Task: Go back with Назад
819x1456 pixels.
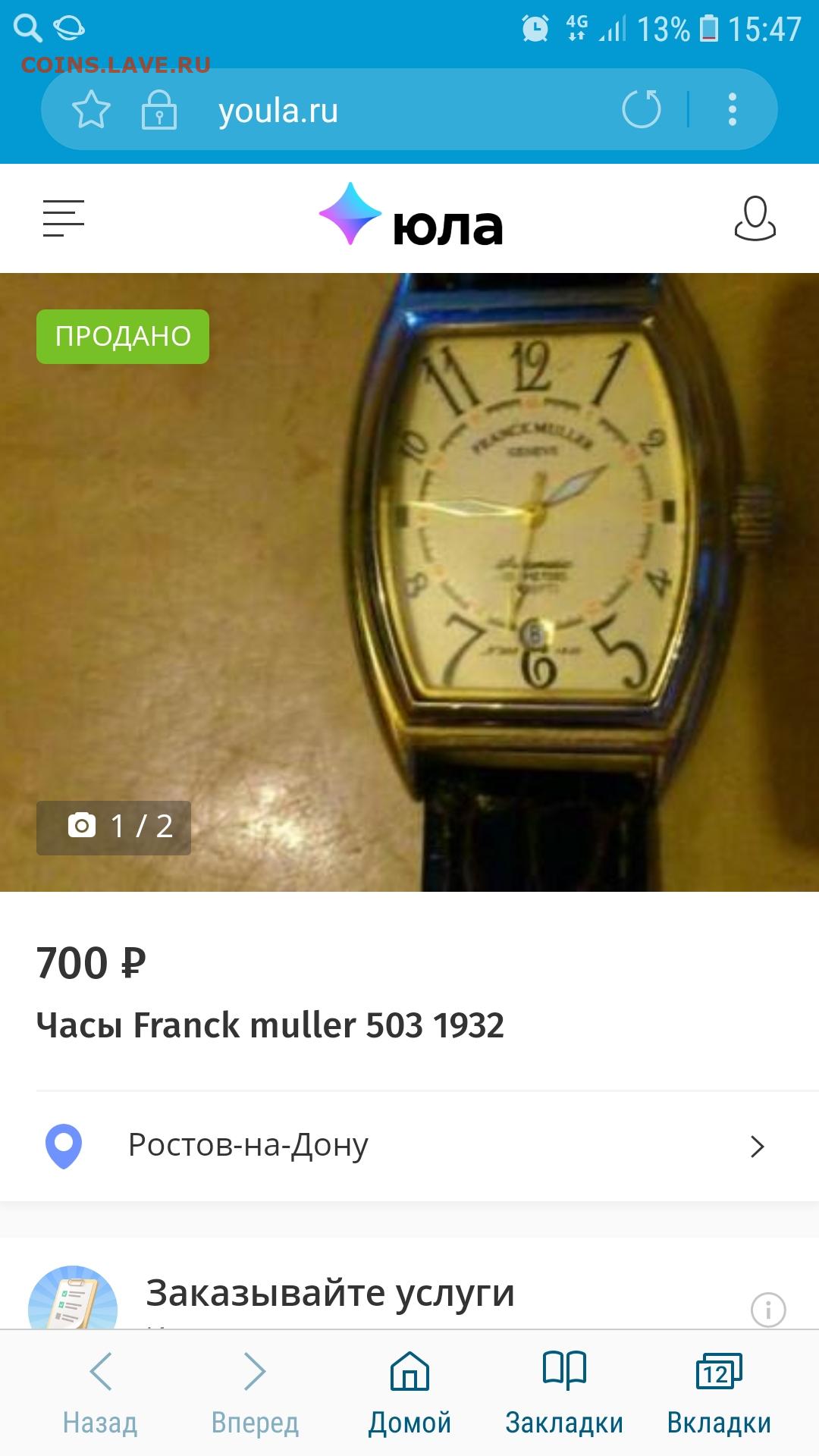Action: tap(100, 1393)
